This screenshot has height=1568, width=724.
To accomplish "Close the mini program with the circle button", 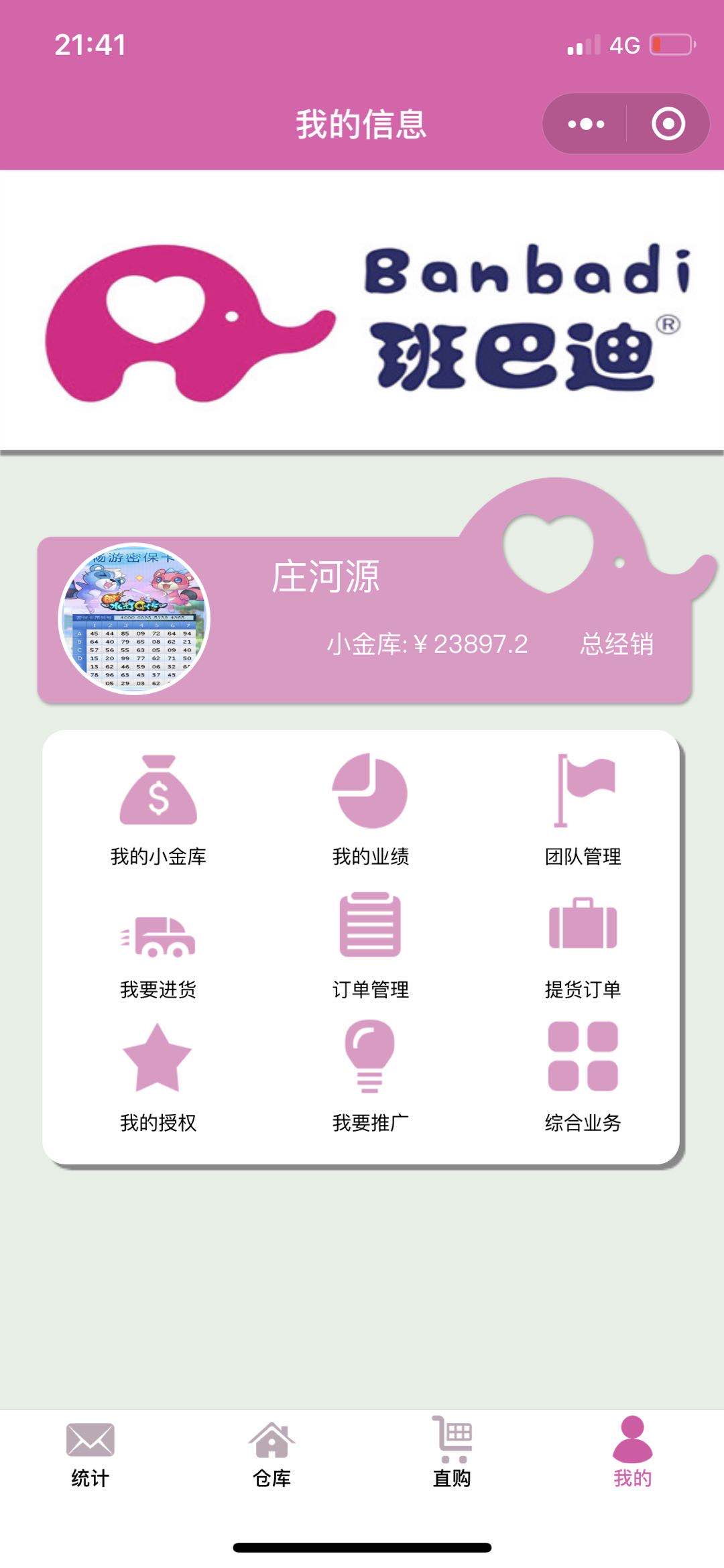I will click(x=668, y=124).
